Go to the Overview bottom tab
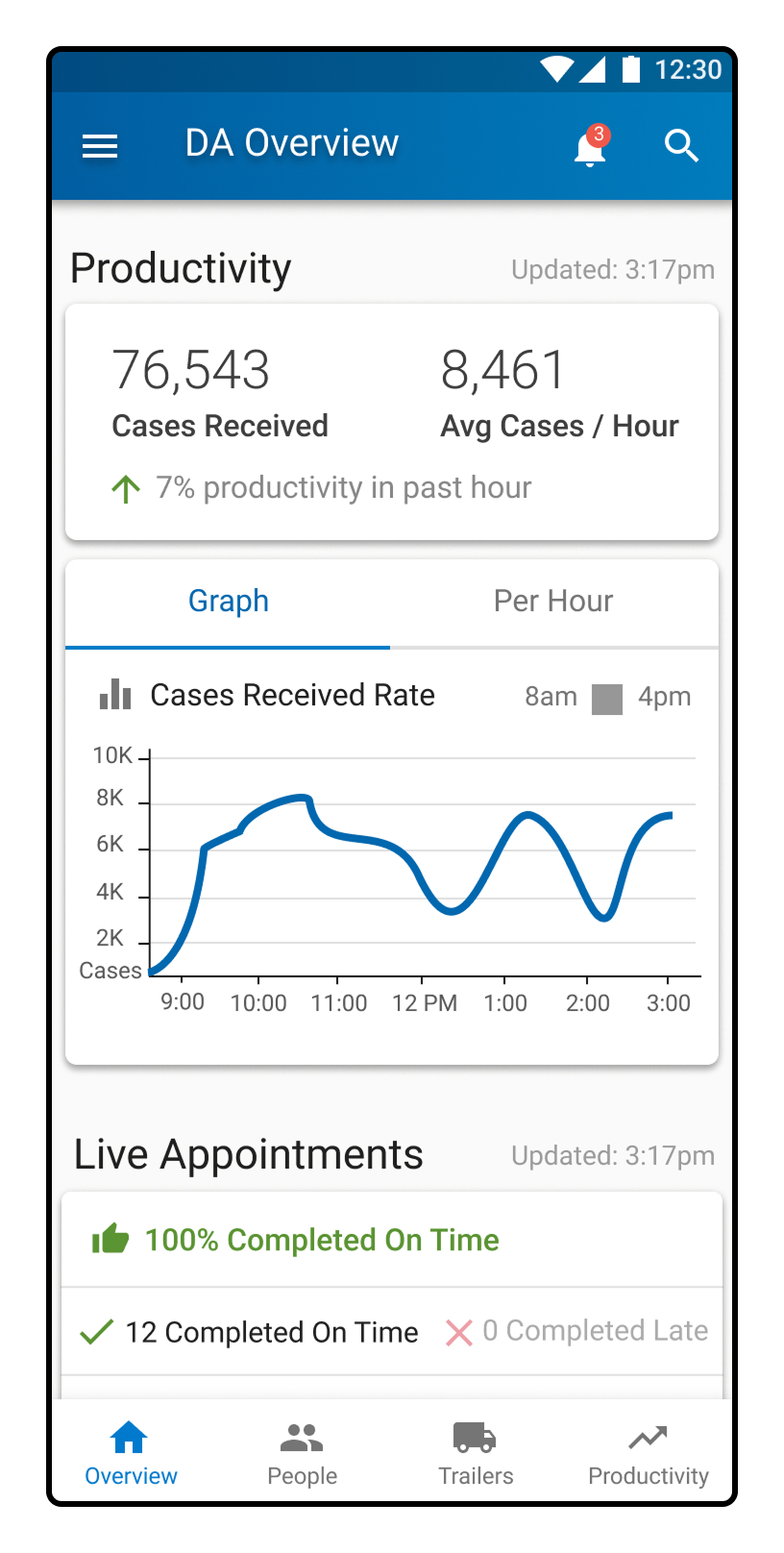This screenshot has width=784, height=1553. [x=131, y=1453]
